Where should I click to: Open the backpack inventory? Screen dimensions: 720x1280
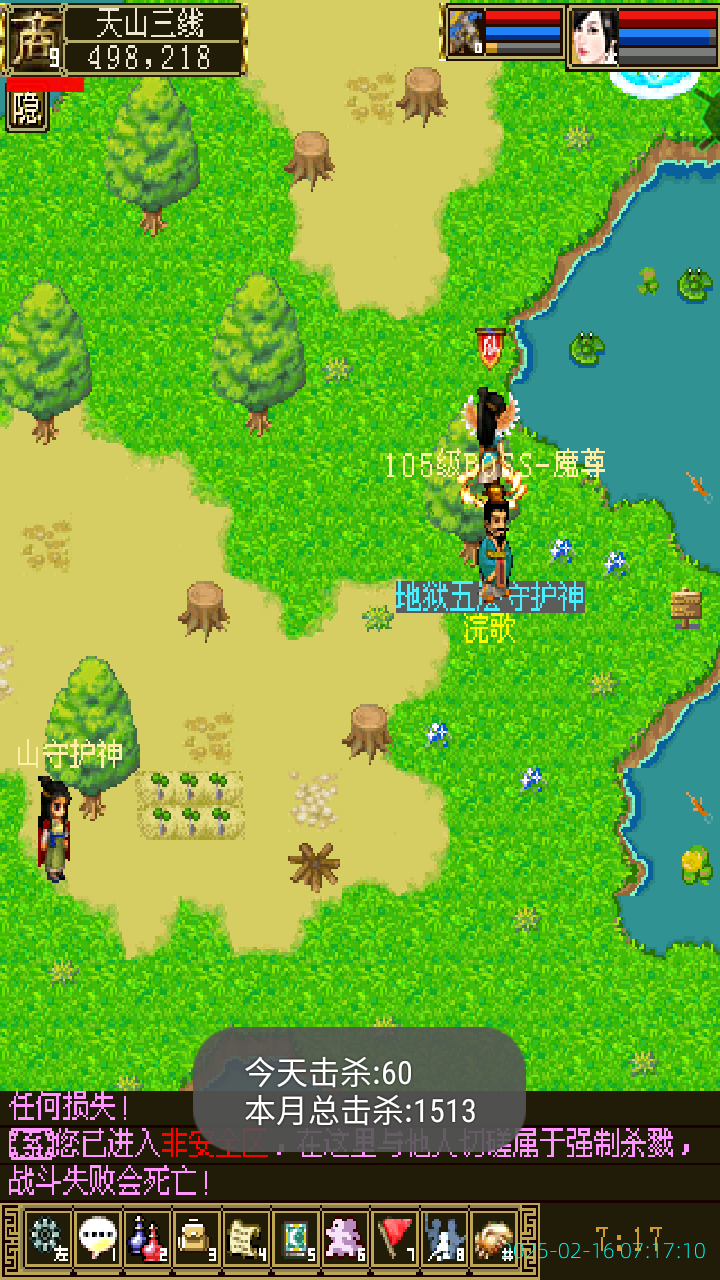(x=196, y=1237)
